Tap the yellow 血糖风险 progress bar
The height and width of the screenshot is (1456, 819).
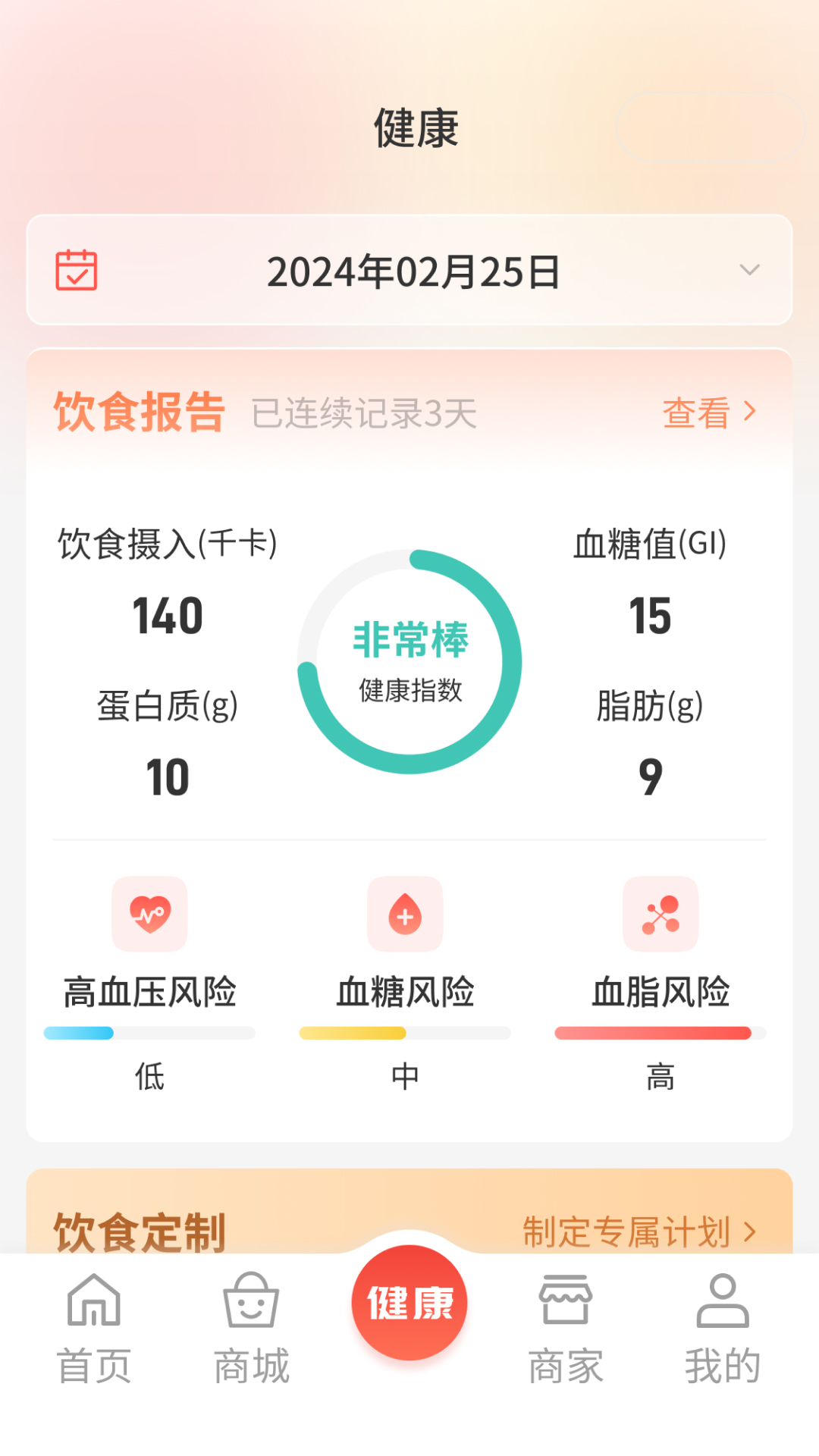(x=405, y=1033)
